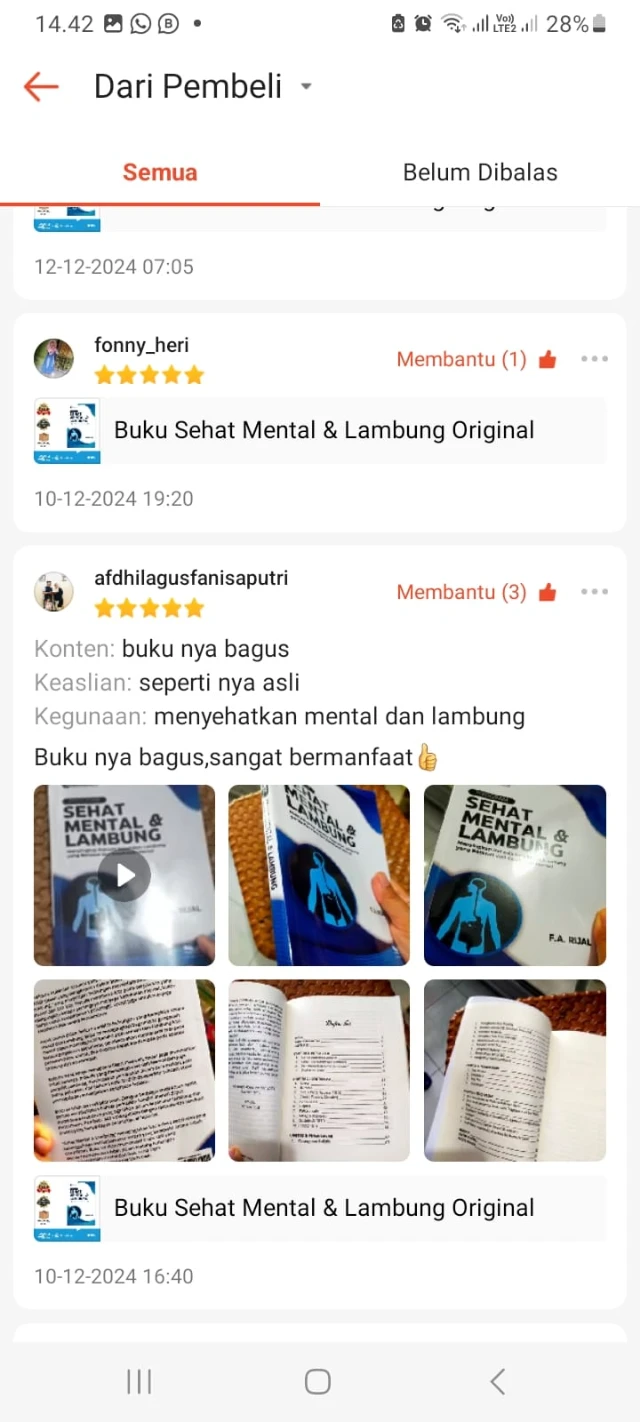
Task: Switch to the Semua tab
Action: pyautogui.click(x=160, y=172)
